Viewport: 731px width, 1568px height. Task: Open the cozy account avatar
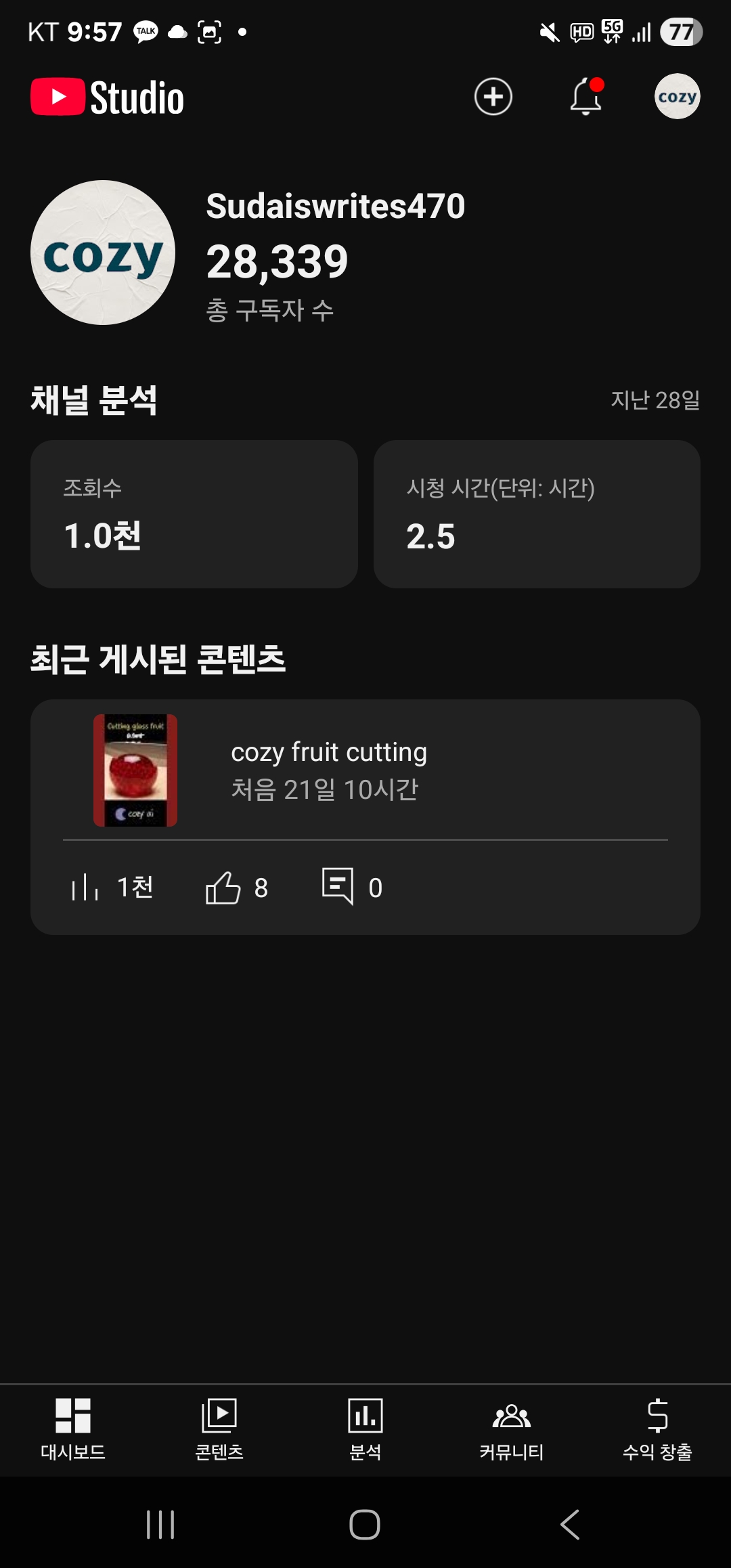click(677, 97)
